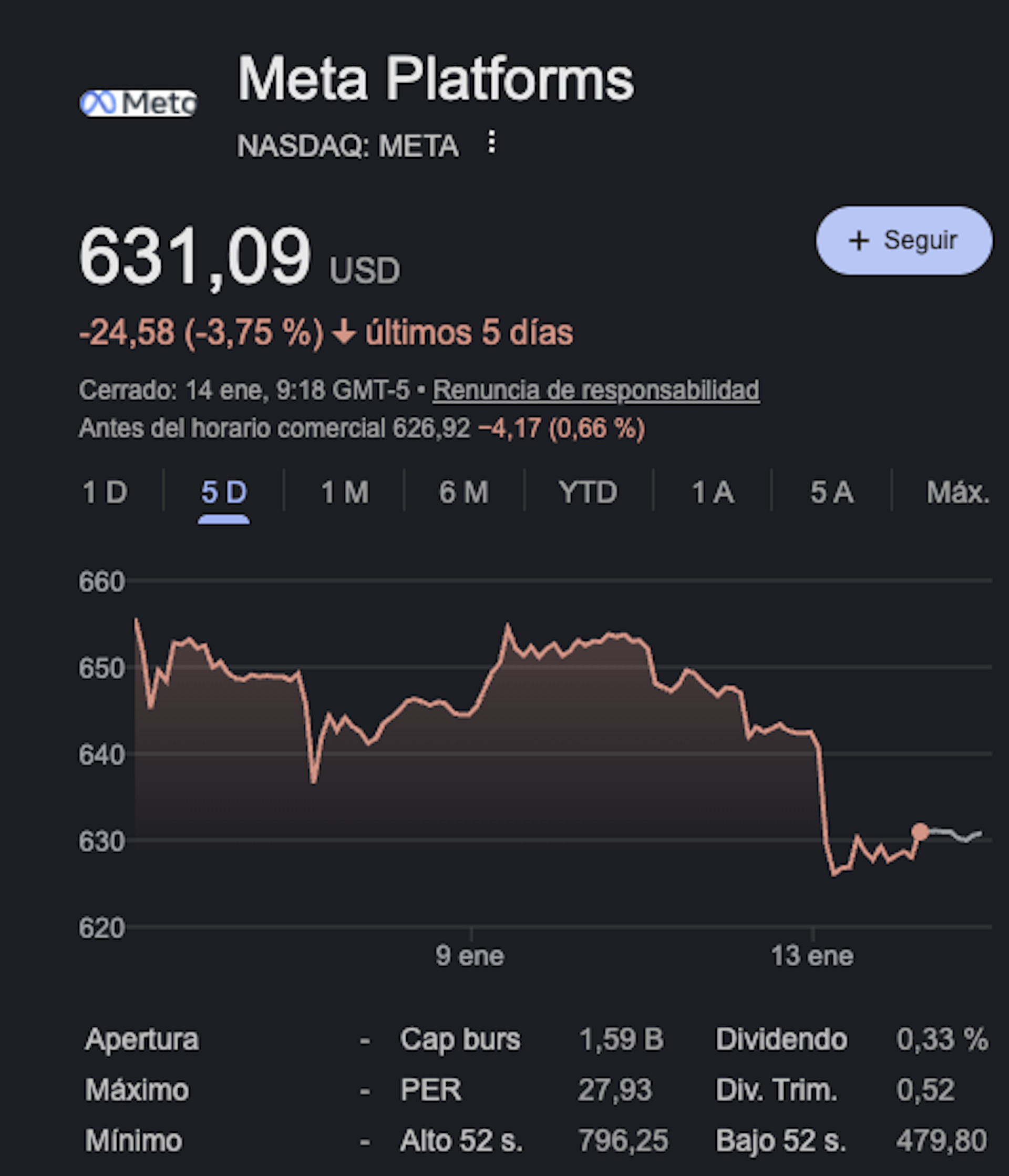Follow Meta Platforms with the Seguir button

click(x=904, y=241)
